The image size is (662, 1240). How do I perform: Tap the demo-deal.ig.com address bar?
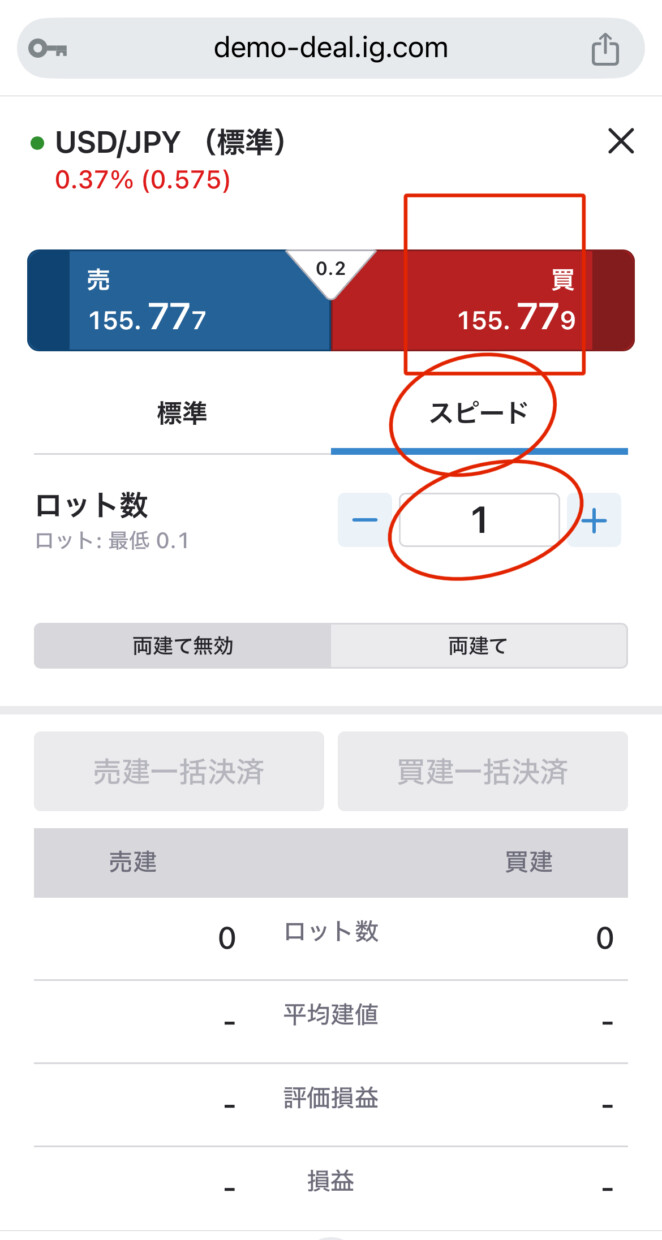point(331,48)
